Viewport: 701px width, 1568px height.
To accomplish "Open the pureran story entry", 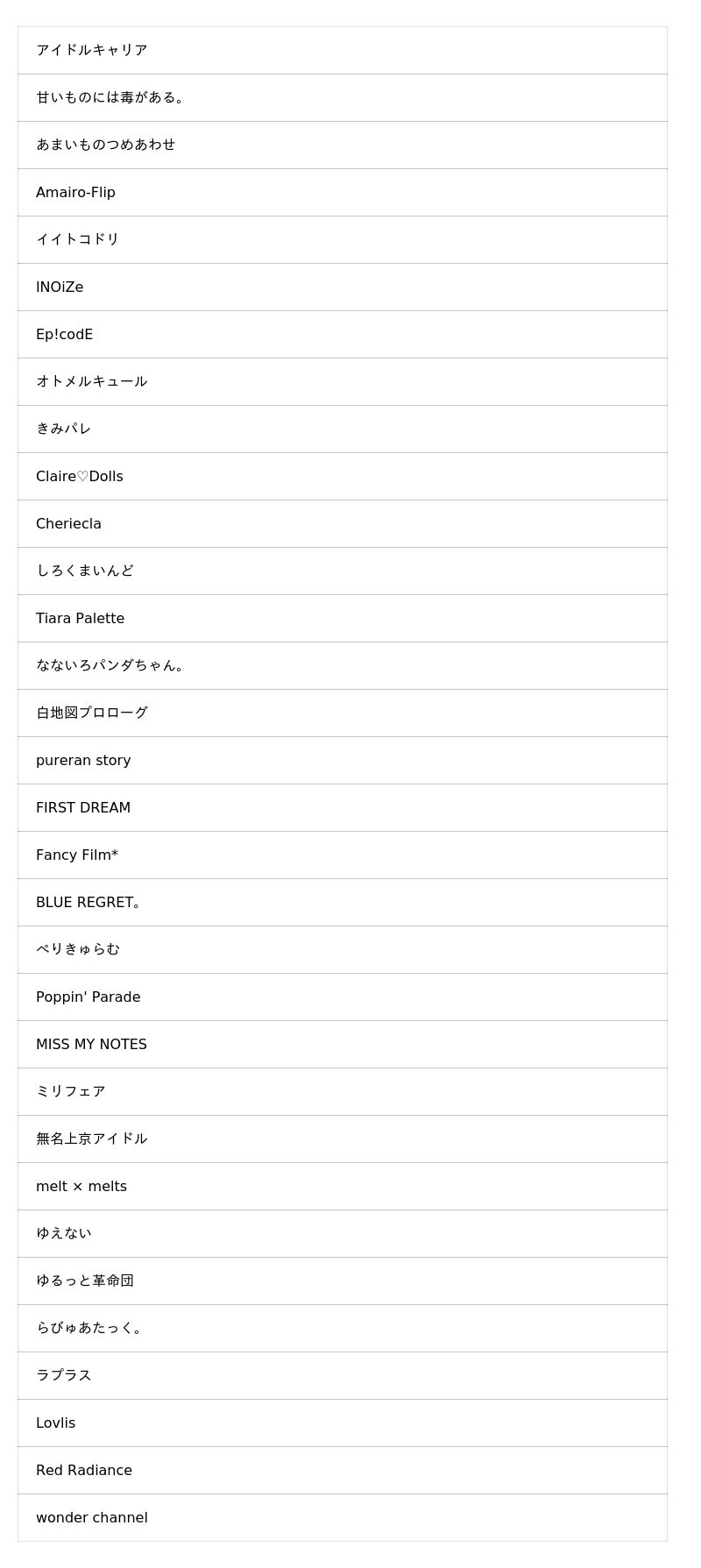I will 83,760.
